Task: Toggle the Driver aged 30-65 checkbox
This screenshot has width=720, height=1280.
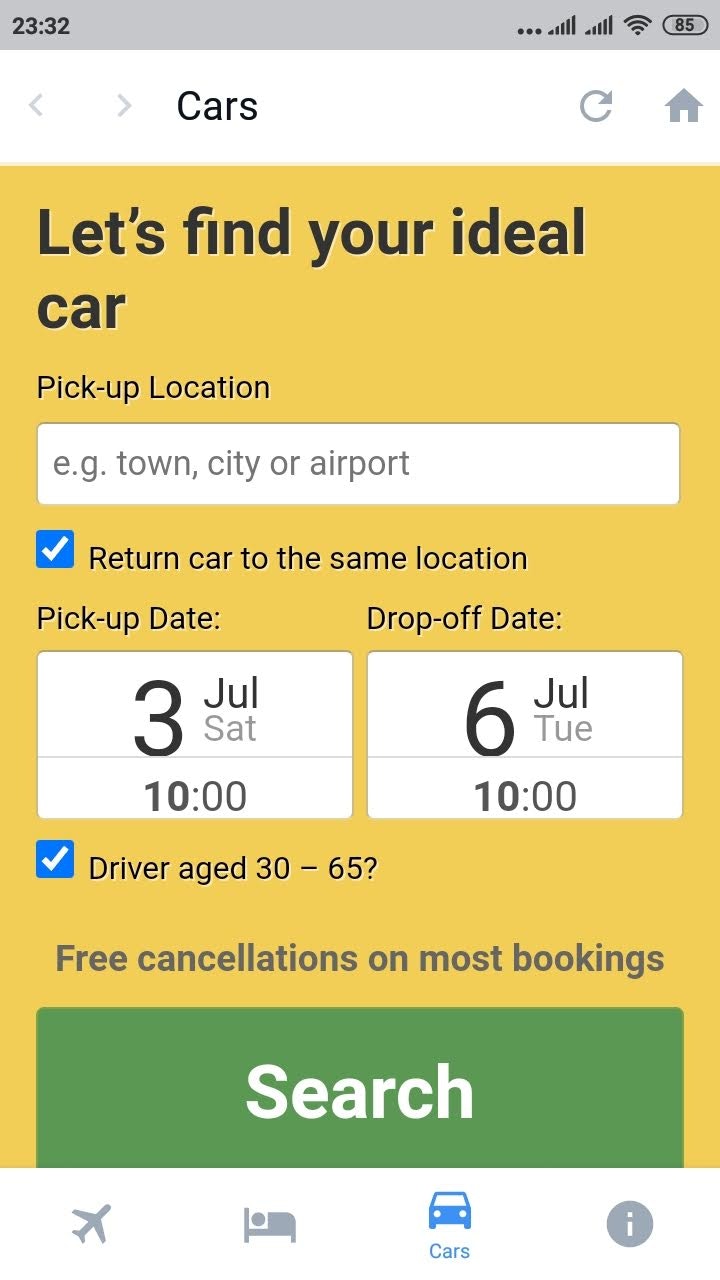Action: 55,860
